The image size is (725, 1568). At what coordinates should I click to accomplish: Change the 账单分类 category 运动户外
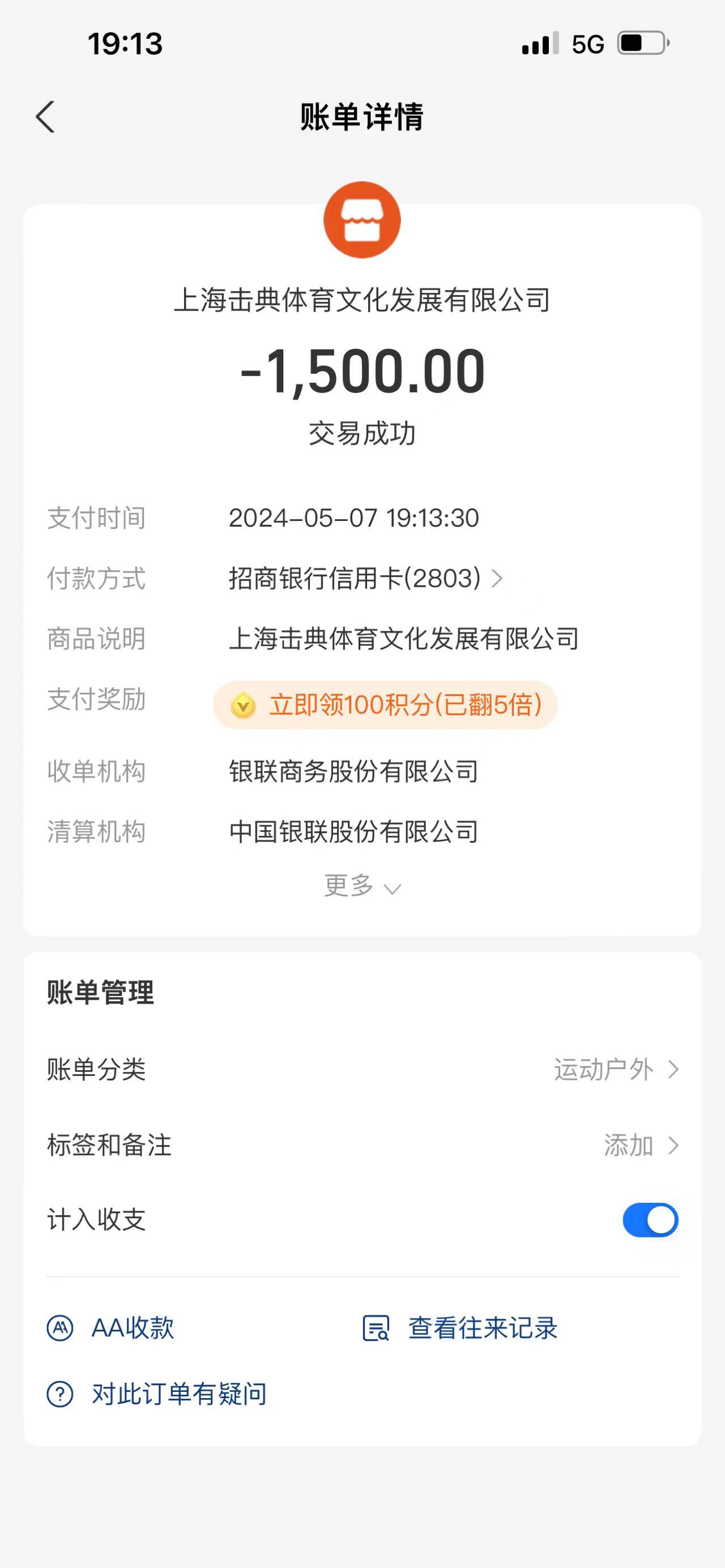[362, 1070]
